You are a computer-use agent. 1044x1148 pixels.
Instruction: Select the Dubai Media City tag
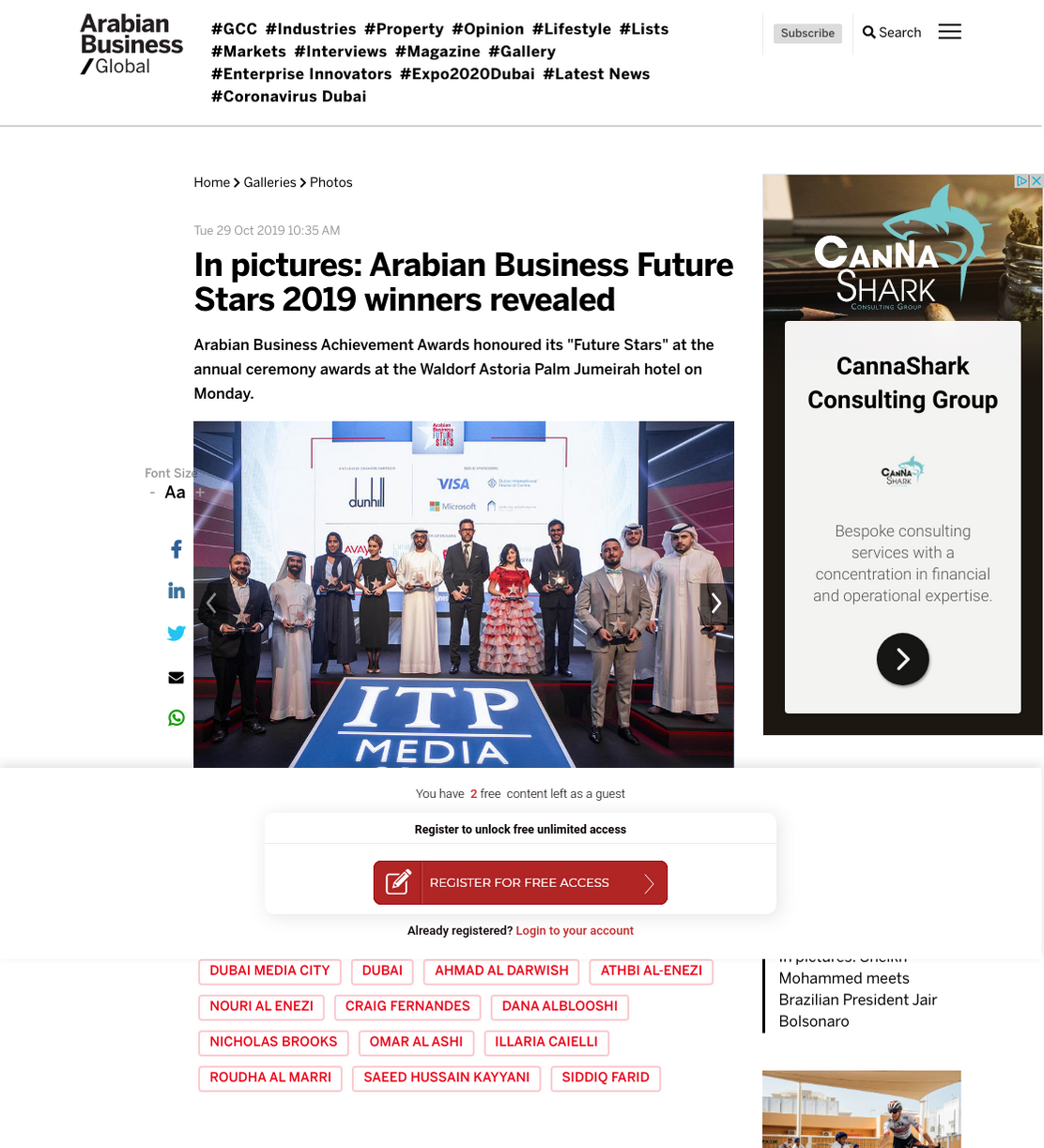(x=269, y=971)
